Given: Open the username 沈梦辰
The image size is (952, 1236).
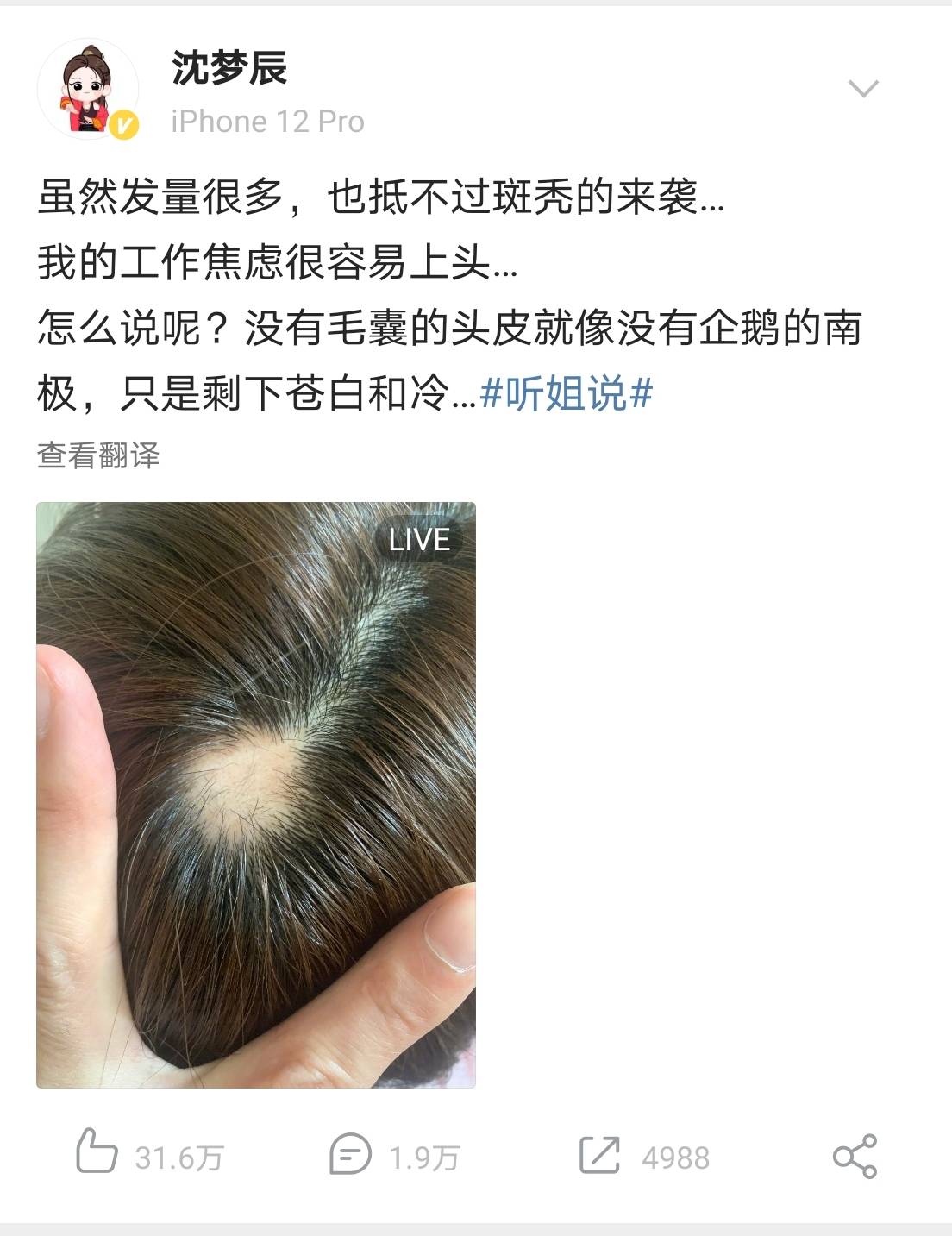Looking at the screenshot, I should (x=229, y=68).
